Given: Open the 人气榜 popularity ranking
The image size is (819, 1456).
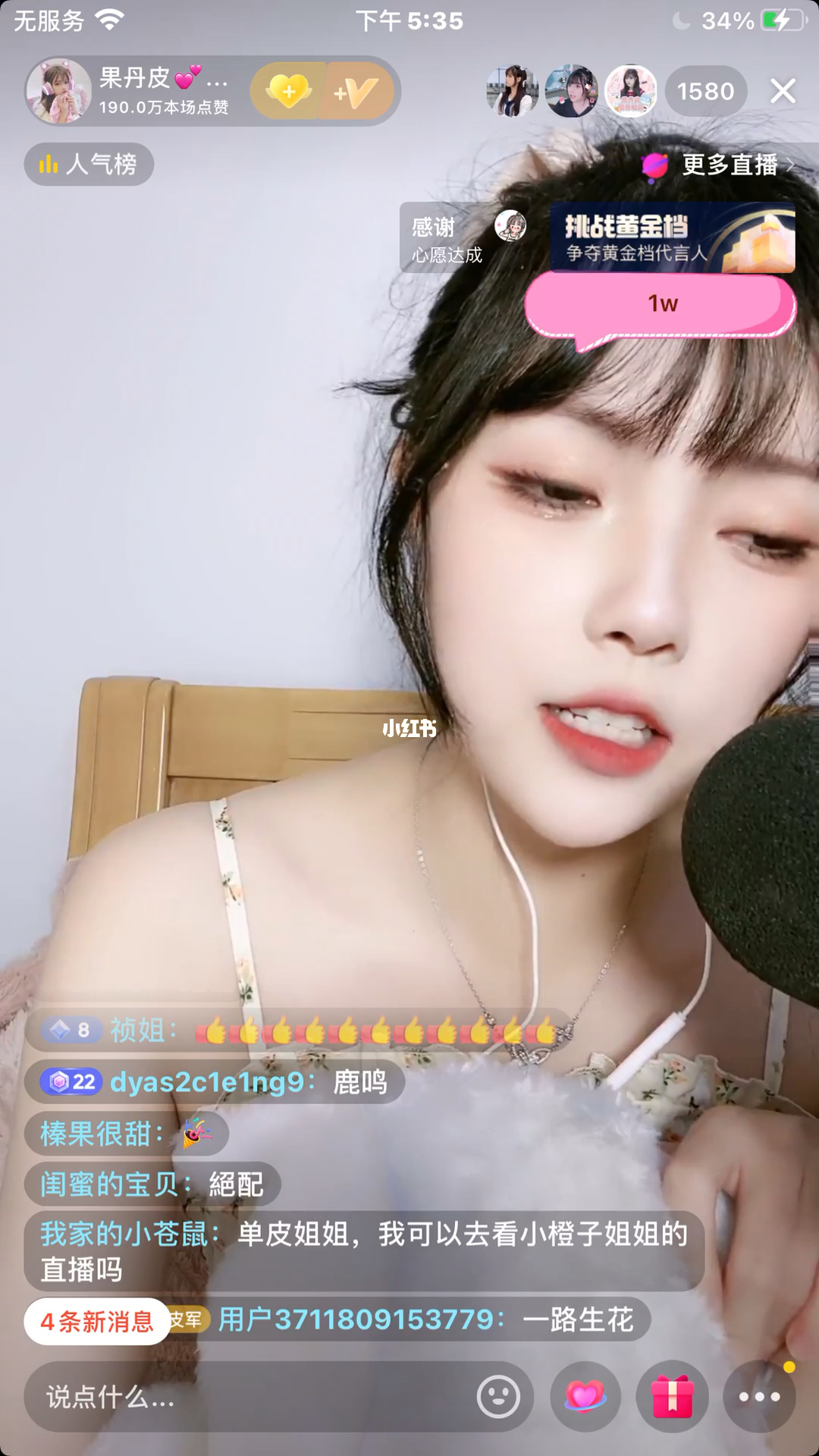Looking at the screenshot, I should point(89,164).
